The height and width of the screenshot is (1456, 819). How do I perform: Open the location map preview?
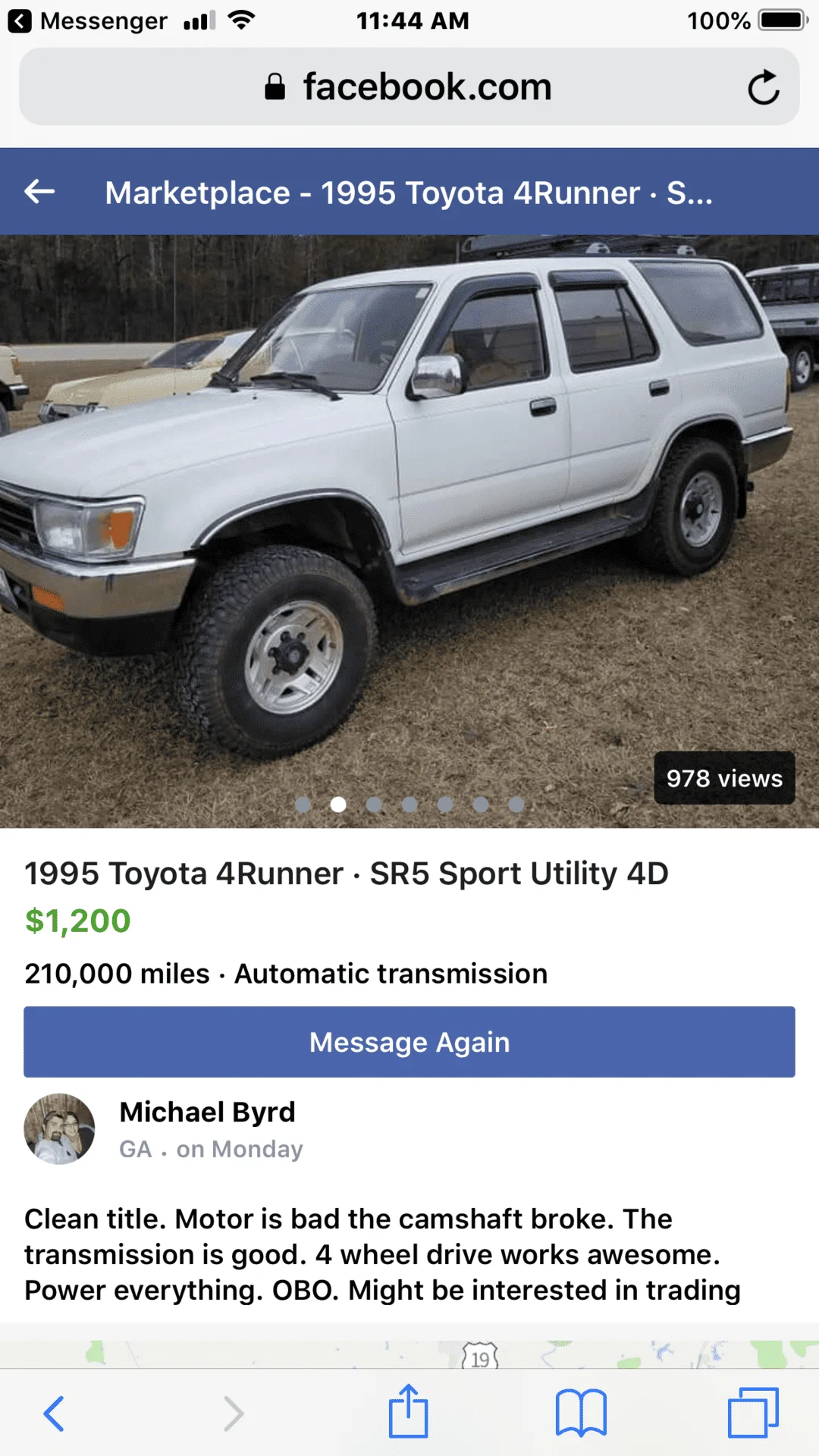pyautogui.click(x=409, y=1353)
